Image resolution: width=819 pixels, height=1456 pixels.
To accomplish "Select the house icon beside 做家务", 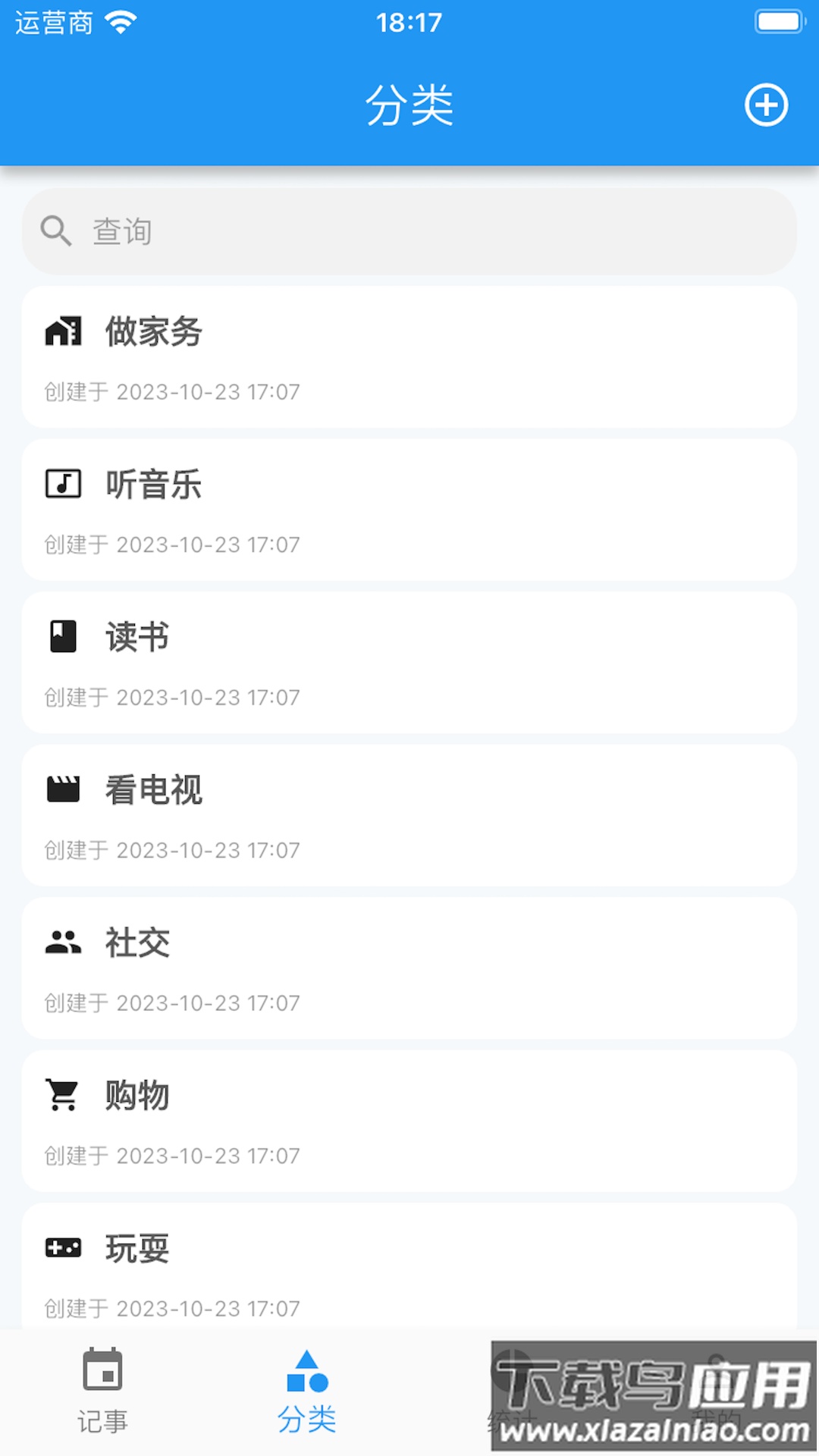I will 64,331.
